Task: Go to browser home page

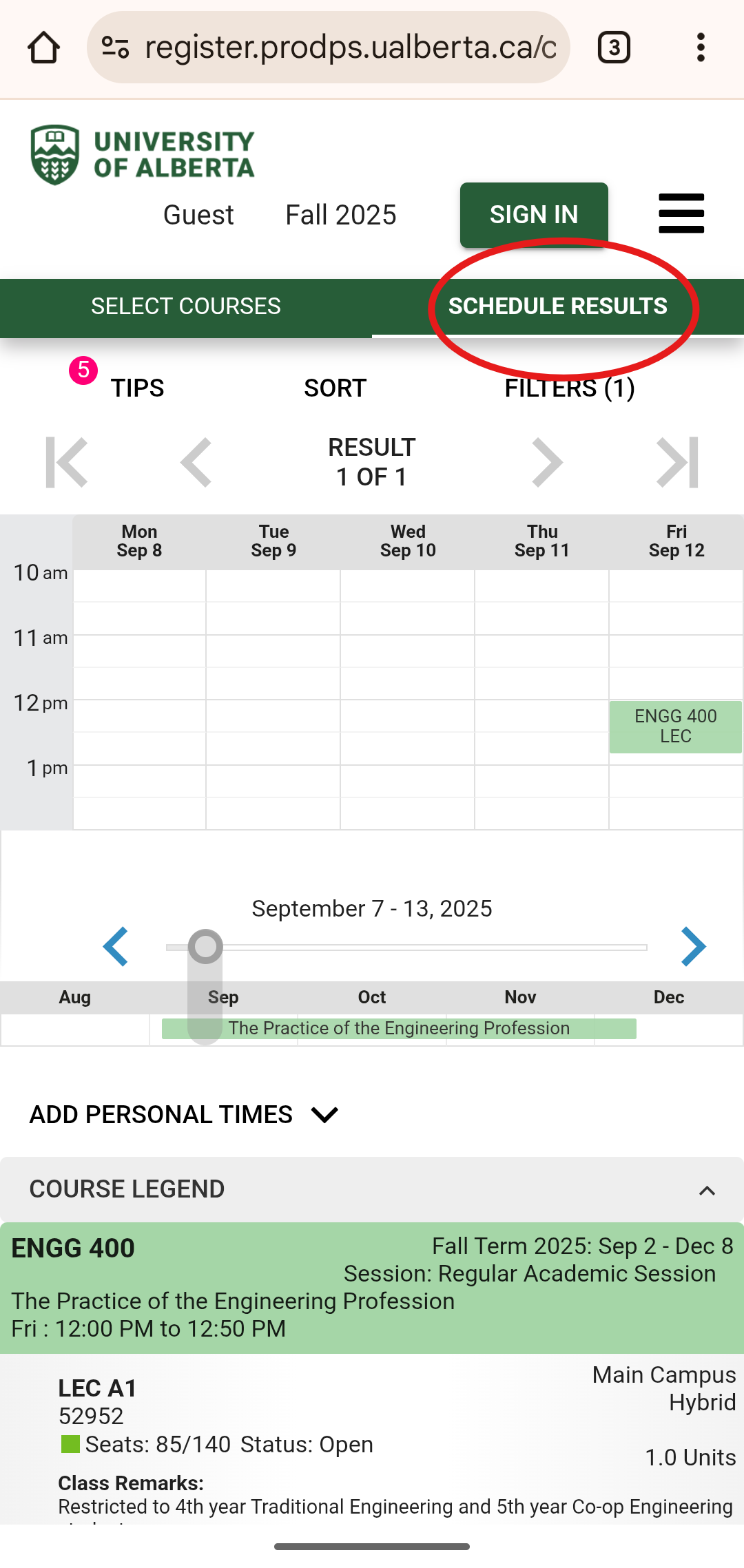Action: [x=43, y=48]
